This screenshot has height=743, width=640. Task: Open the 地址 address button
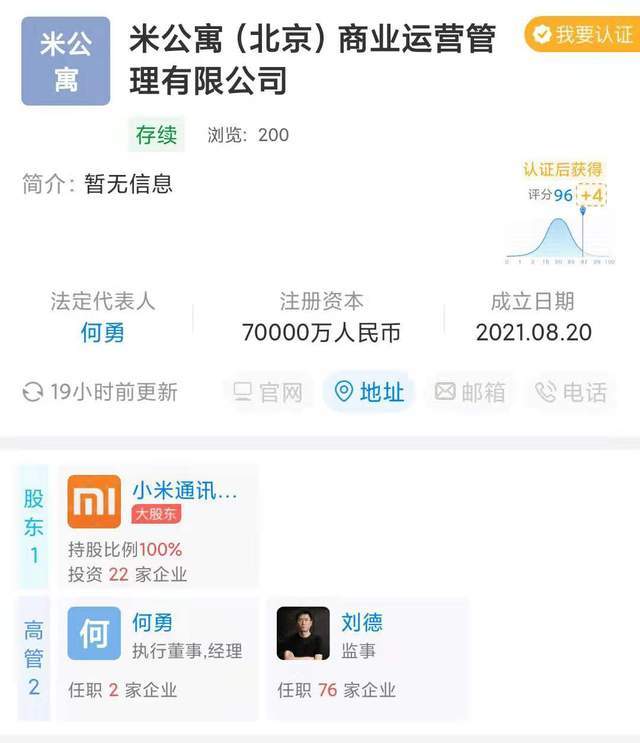coord(370,392)
